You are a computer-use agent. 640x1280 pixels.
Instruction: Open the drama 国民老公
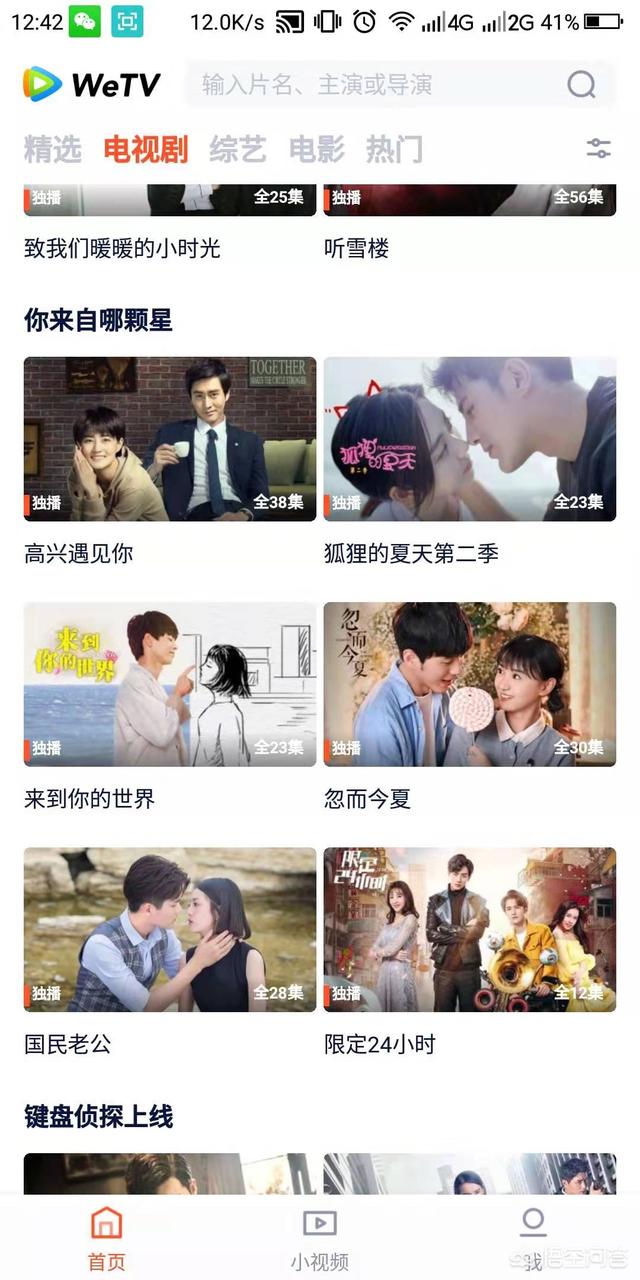[170, 930]
